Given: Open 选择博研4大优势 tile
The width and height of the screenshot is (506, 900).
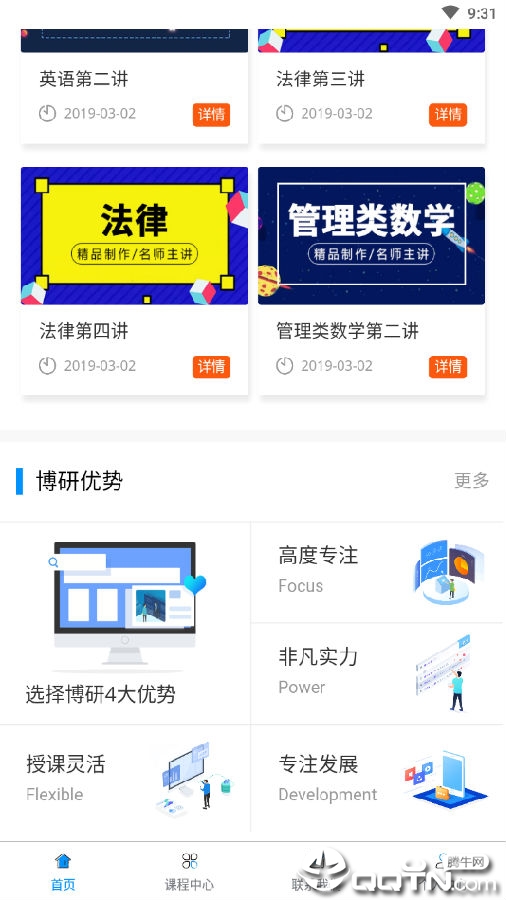Looking at the screenshot, I should tap(125, 623).
